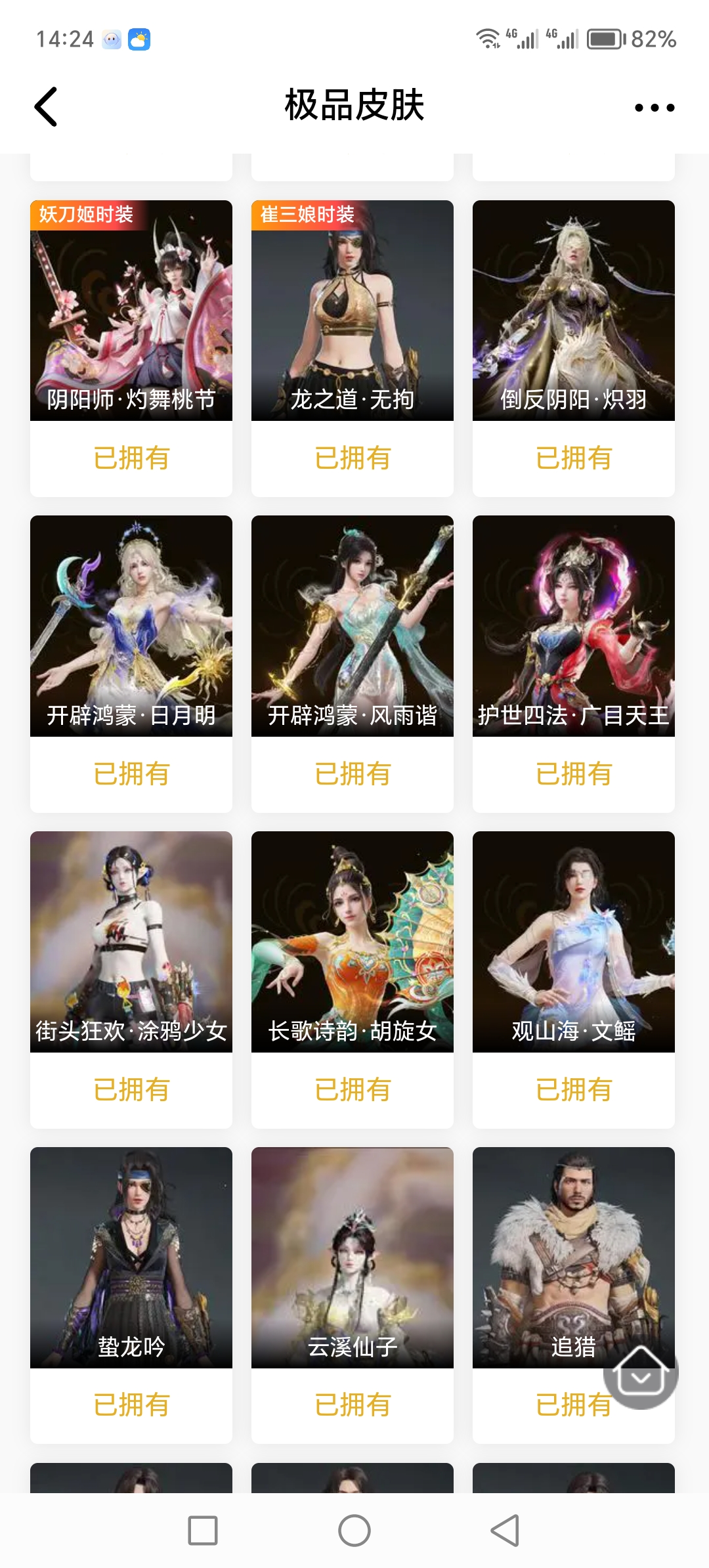The image size is (709, 1568).
Task: Open the system recent apps view
Action: 203,1531
